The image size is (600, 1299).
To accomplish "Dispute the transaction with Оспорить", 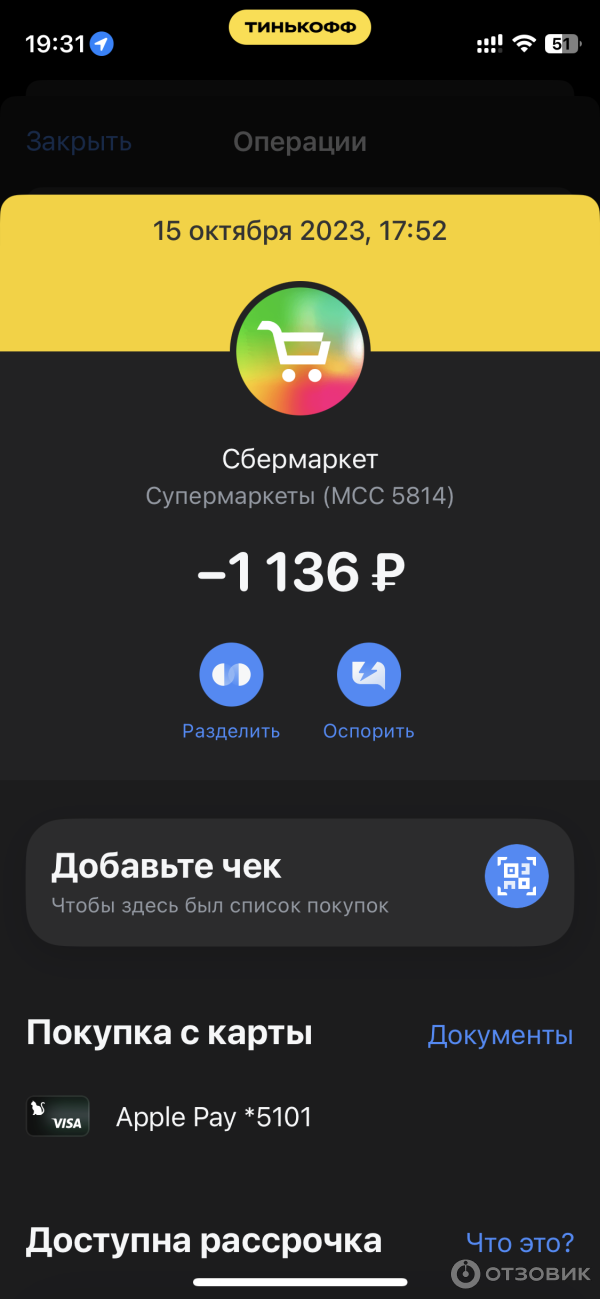I will pos(368,676).
